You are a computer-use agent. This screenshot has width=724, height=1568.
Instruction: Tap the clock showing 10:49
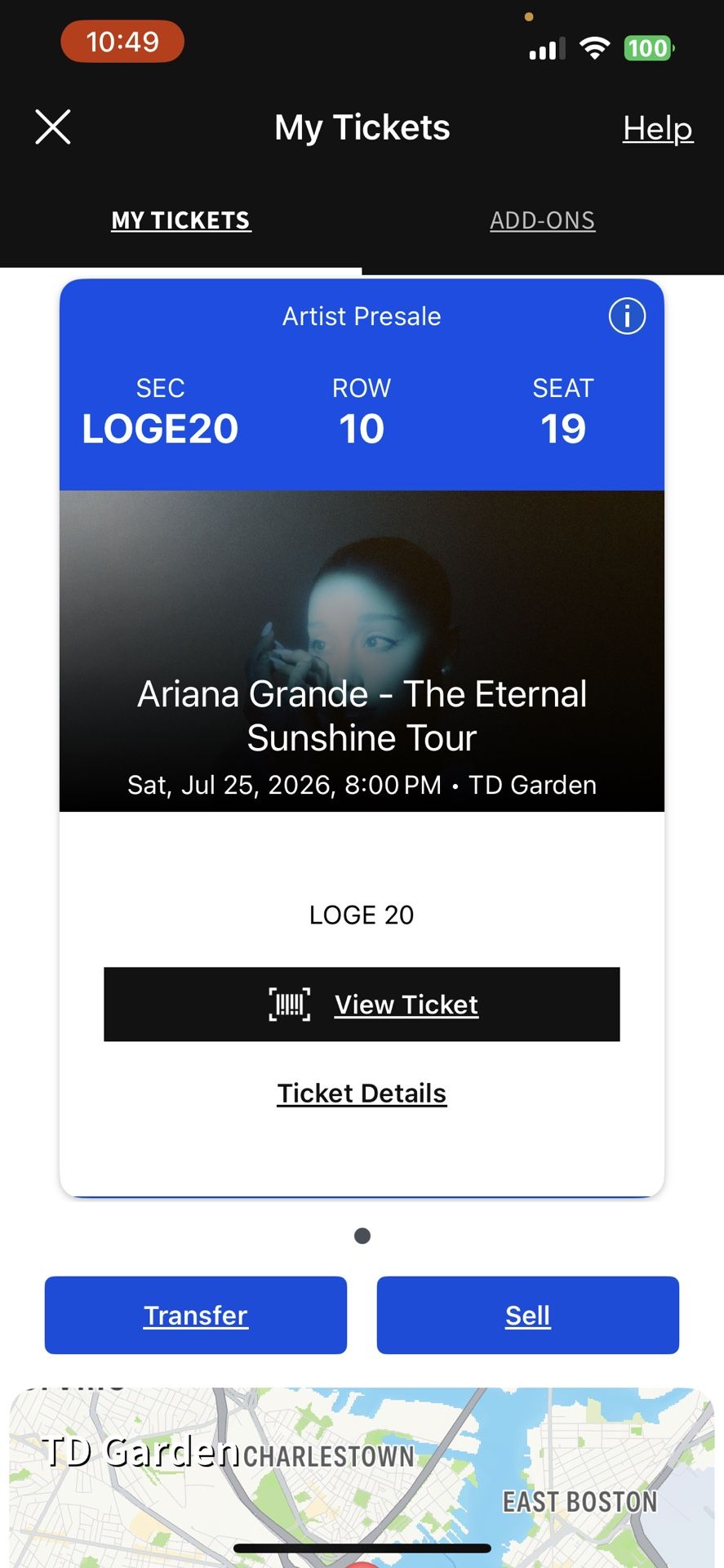tap(122, 42)
